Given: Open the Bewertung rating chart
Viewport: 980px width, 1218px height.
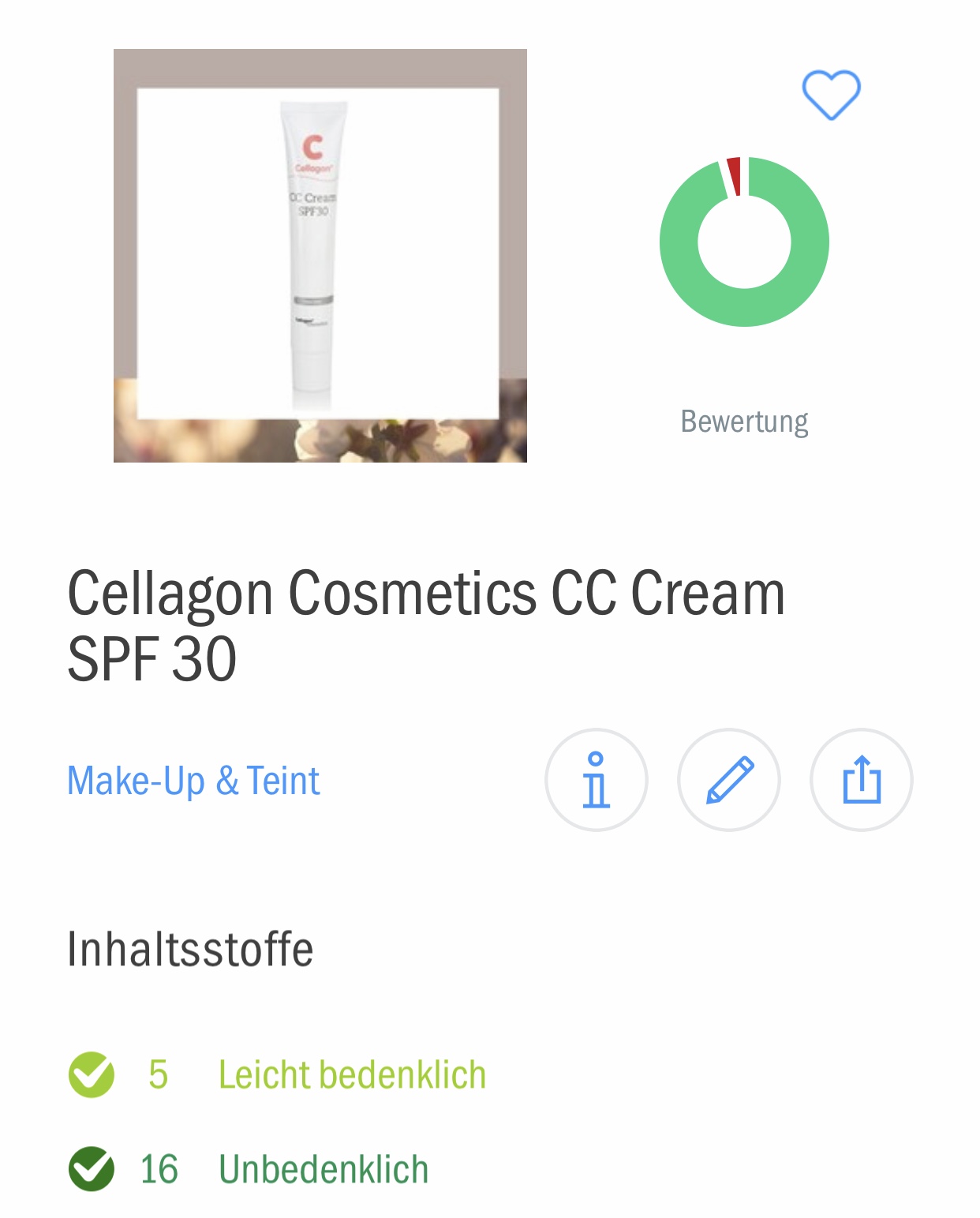Looking at the screenshot, I should (x=744, y=242).
